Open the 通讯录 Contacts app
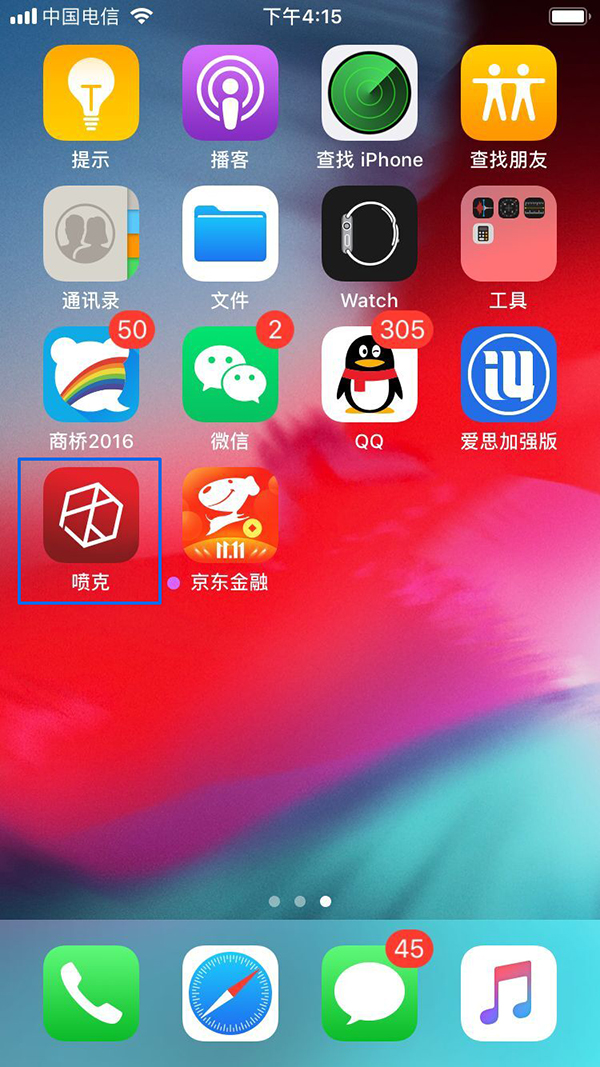 91,233
